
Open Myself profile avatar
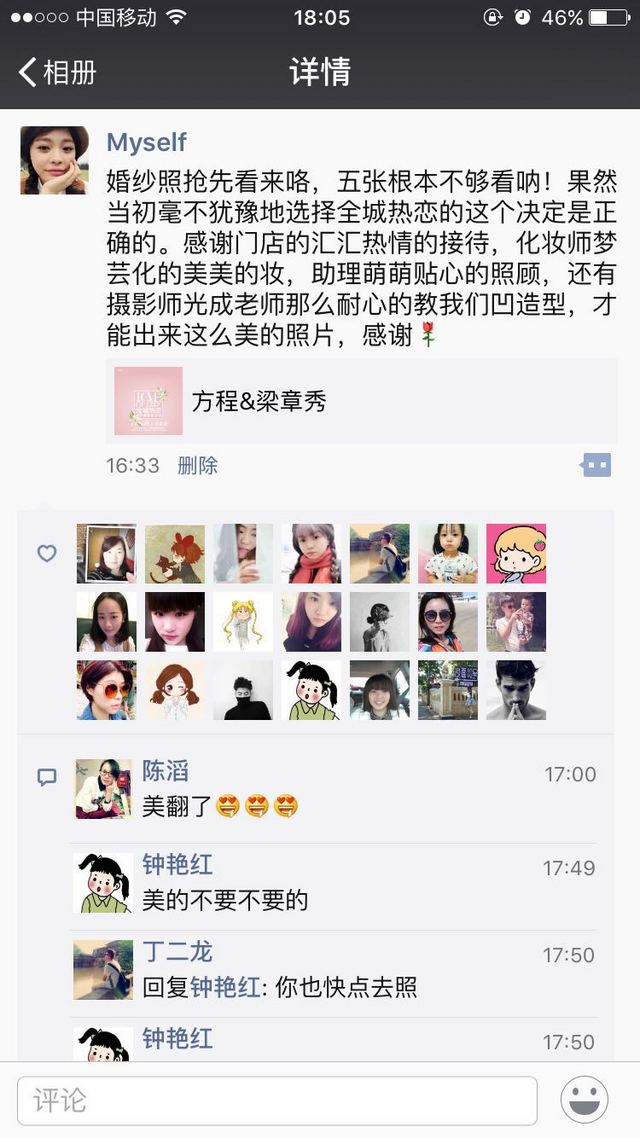point(54,160)
